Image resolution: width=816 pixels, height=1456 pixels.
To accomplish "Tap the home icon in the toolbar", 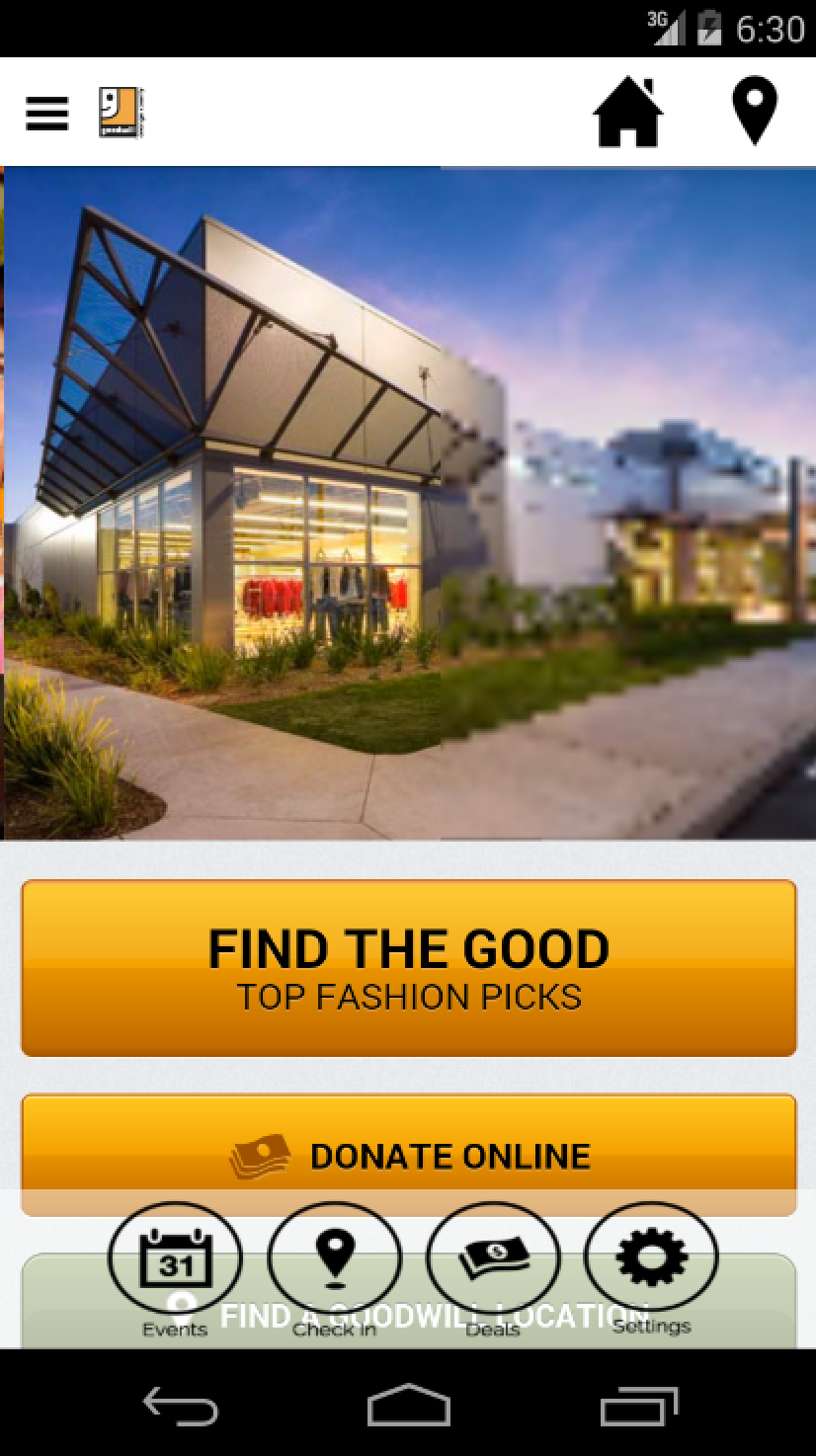I will point(628,112).
